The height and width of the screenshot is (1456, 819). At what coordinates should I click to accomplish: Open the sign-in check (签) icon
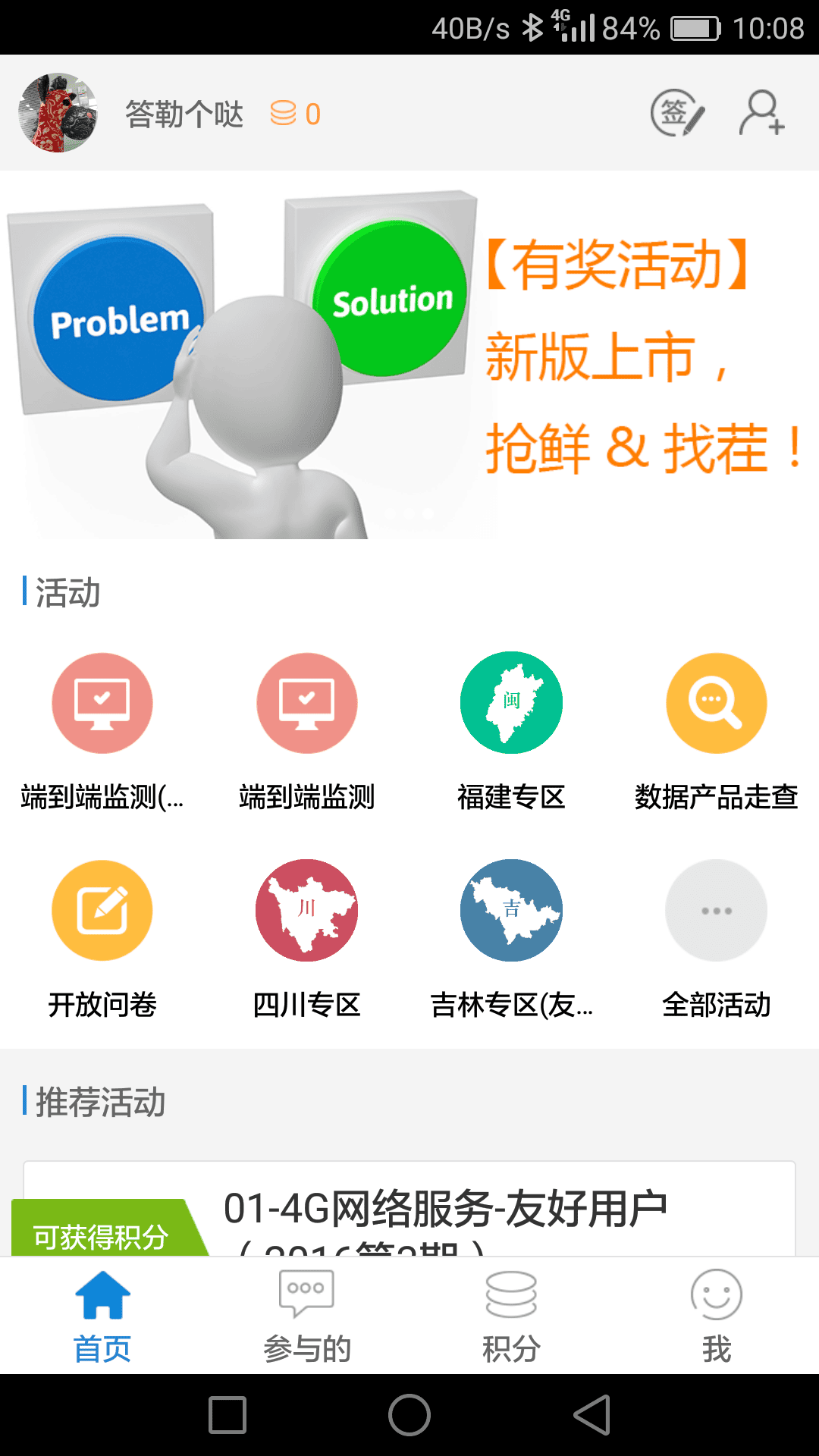click(677, 114)
